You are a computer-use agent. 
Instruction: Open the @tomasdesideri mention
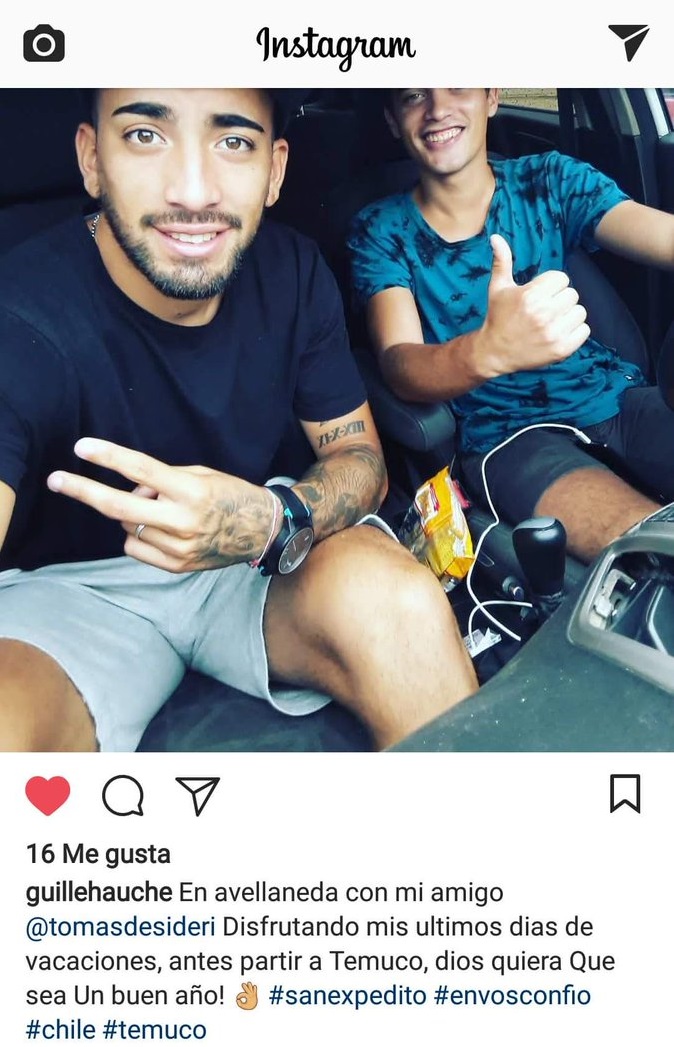[x=121, y=928]
